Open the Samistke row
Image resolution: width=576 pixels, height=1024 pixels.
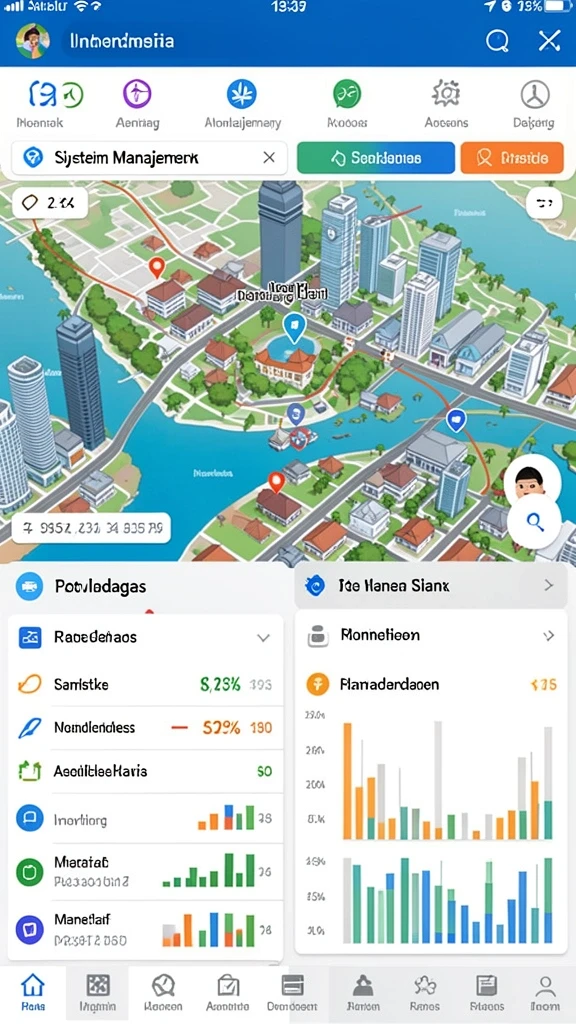(146, 684)
